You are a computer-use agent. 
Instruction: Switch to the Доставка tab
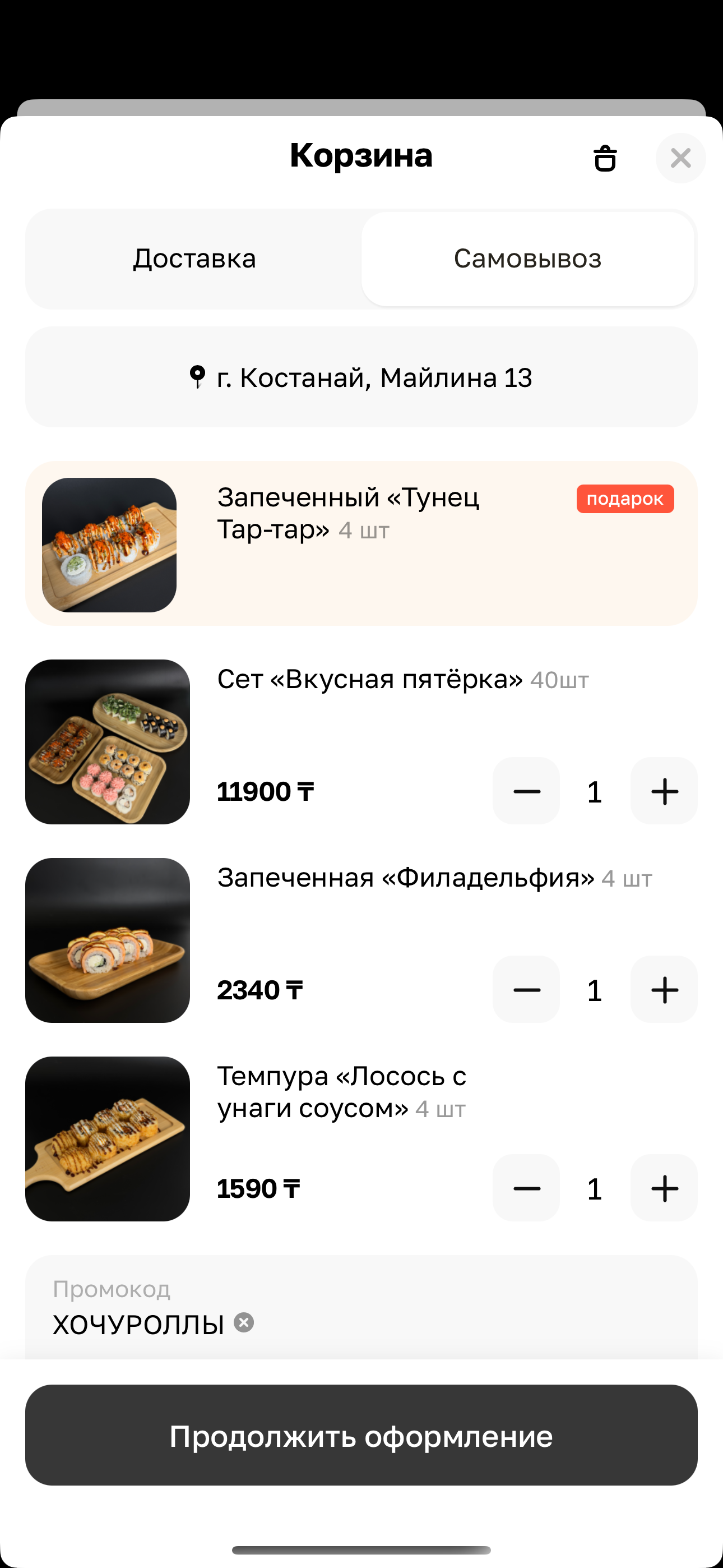click(x=194, y=259)
